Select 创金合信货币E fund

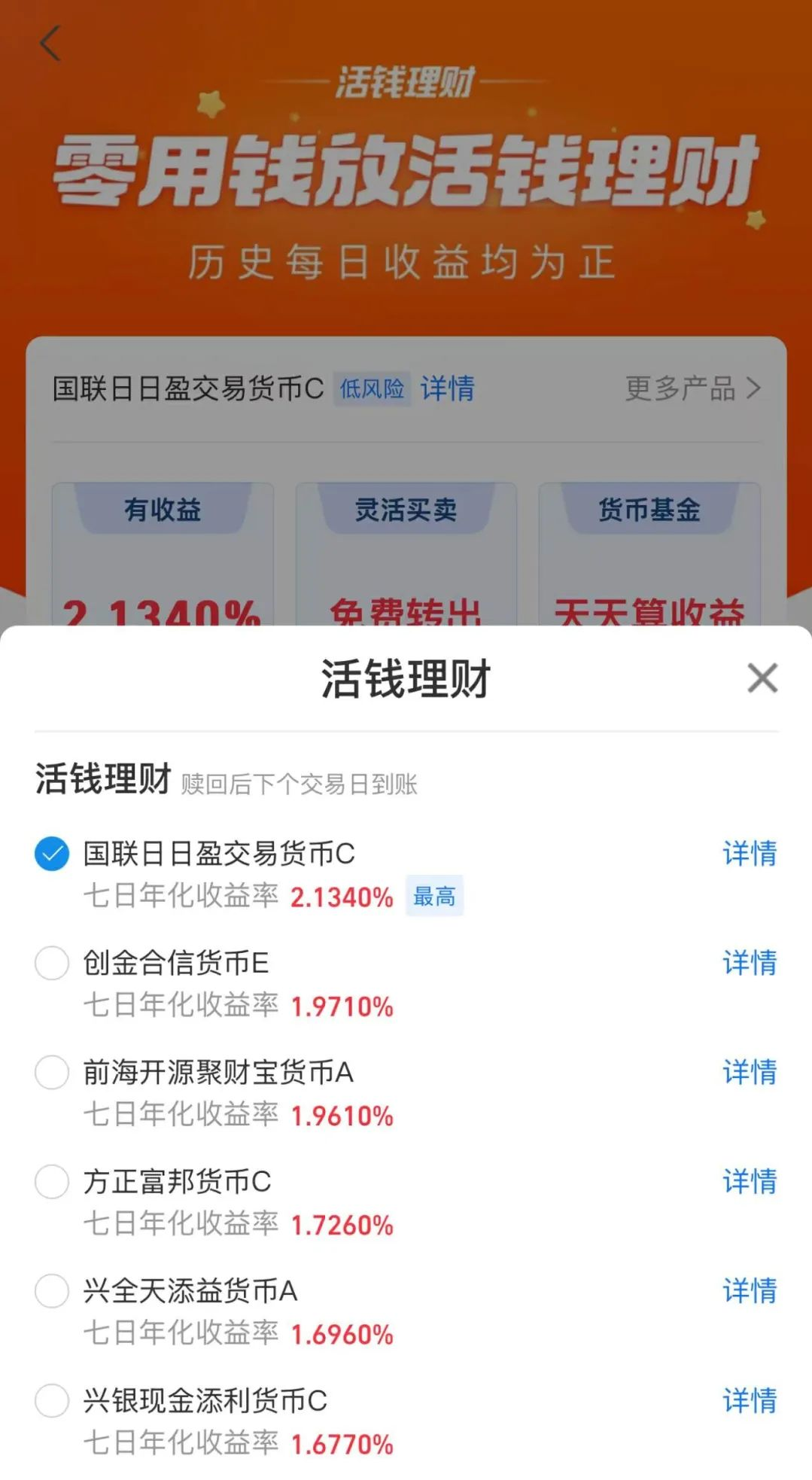click(52, 963)
